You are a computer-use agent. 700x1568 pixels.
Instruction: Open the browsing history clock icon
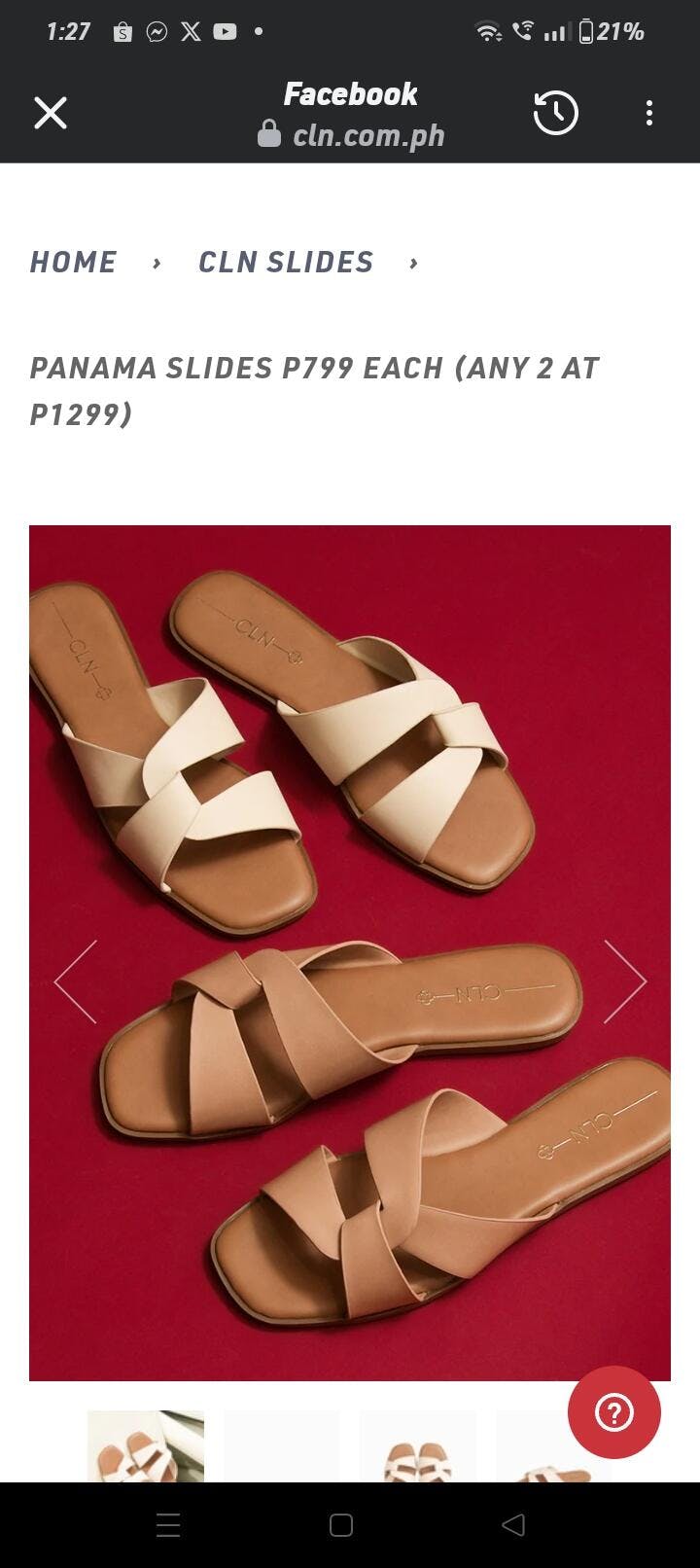[556, 114]
